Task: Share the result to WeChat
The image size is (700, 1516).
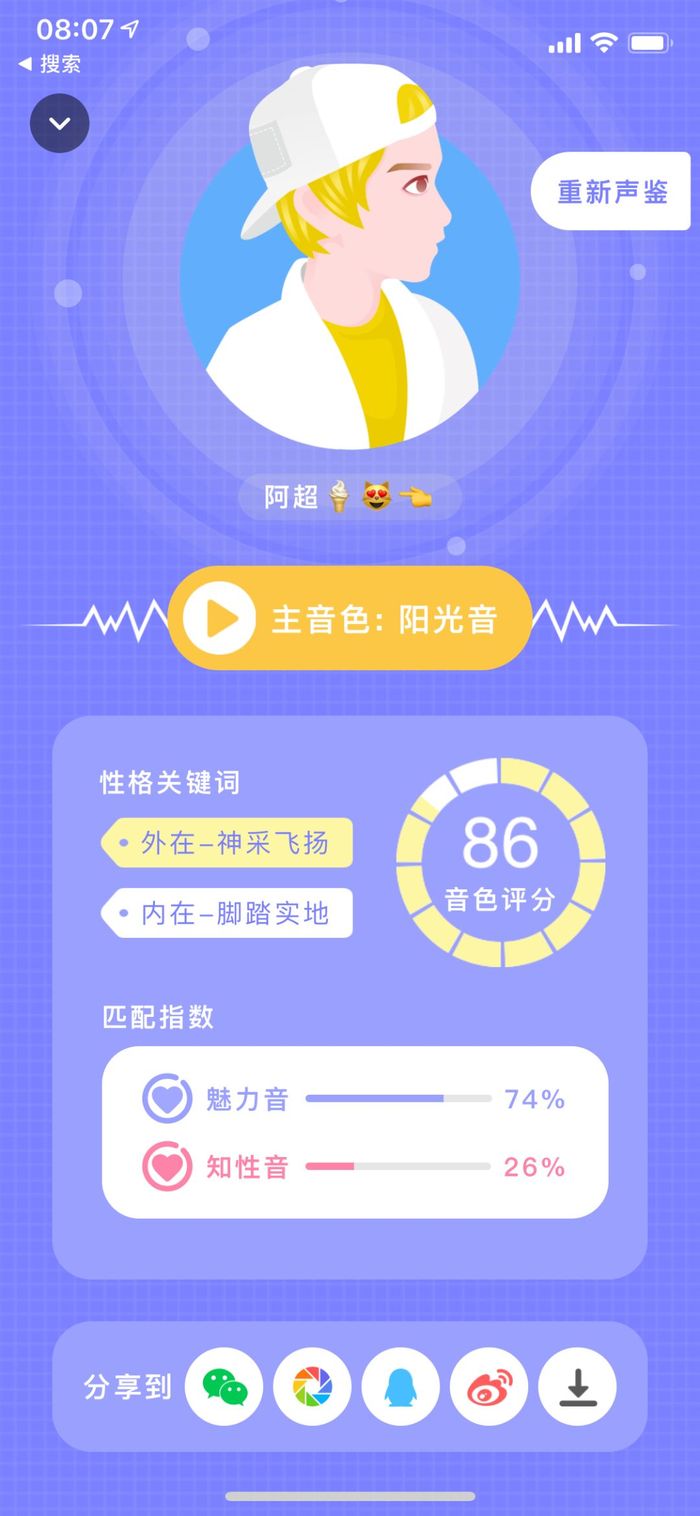Action: coord(224,1387)
